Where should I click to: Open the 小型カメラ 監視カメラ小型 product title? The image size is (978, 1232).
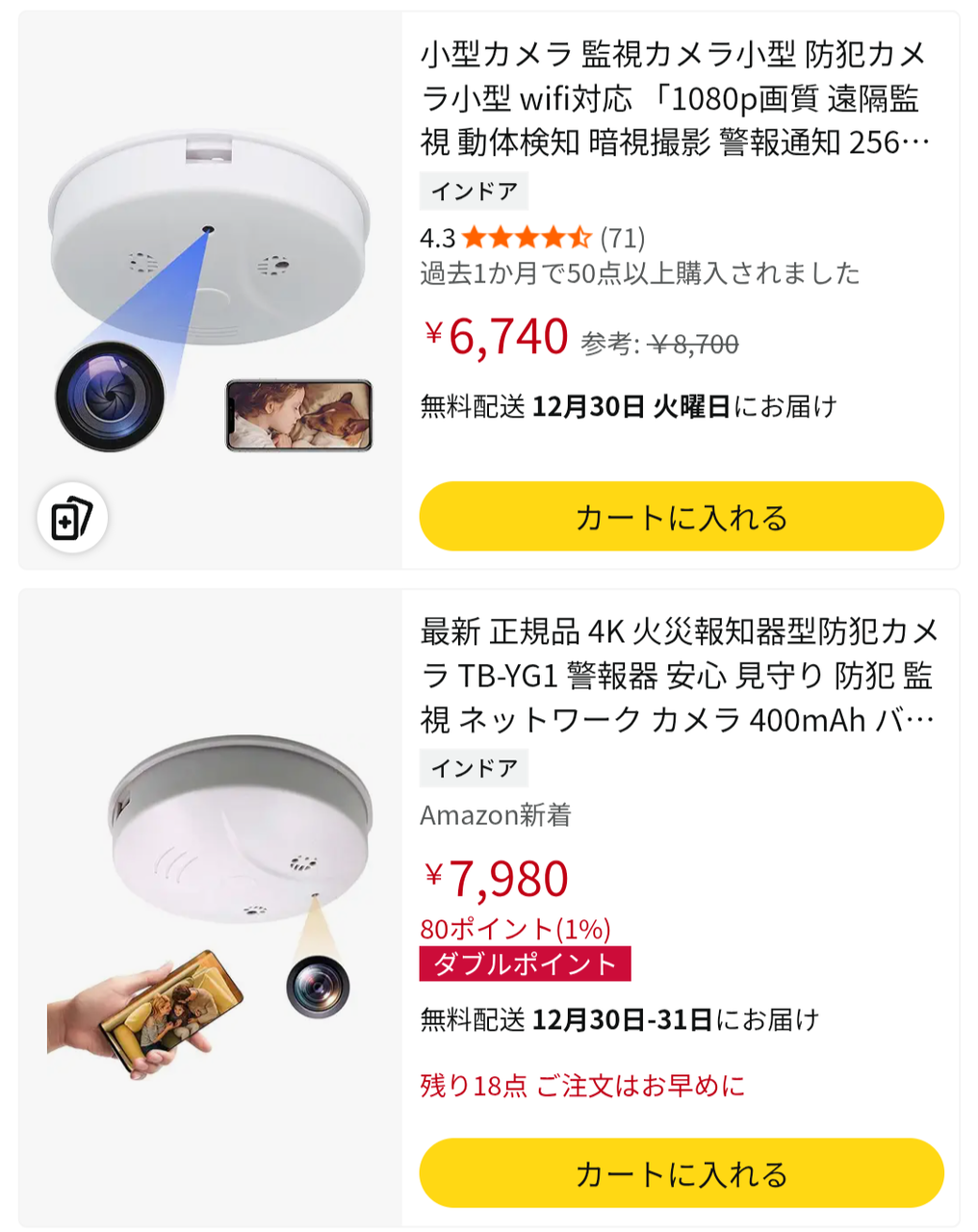coord(676,99)
